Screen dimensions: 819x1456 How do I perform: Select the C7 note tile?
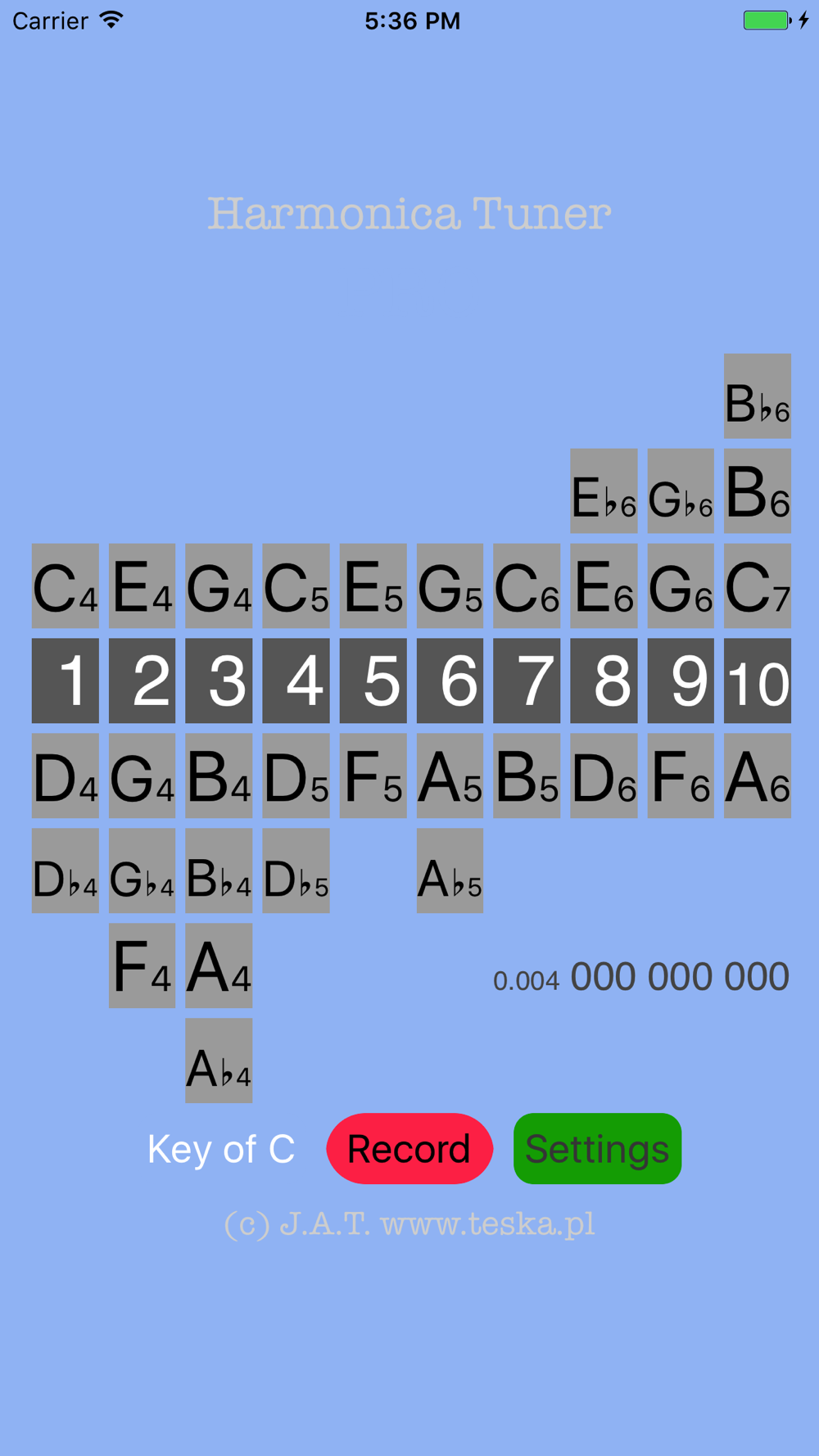pyautogui.click(x=757, y=586)
